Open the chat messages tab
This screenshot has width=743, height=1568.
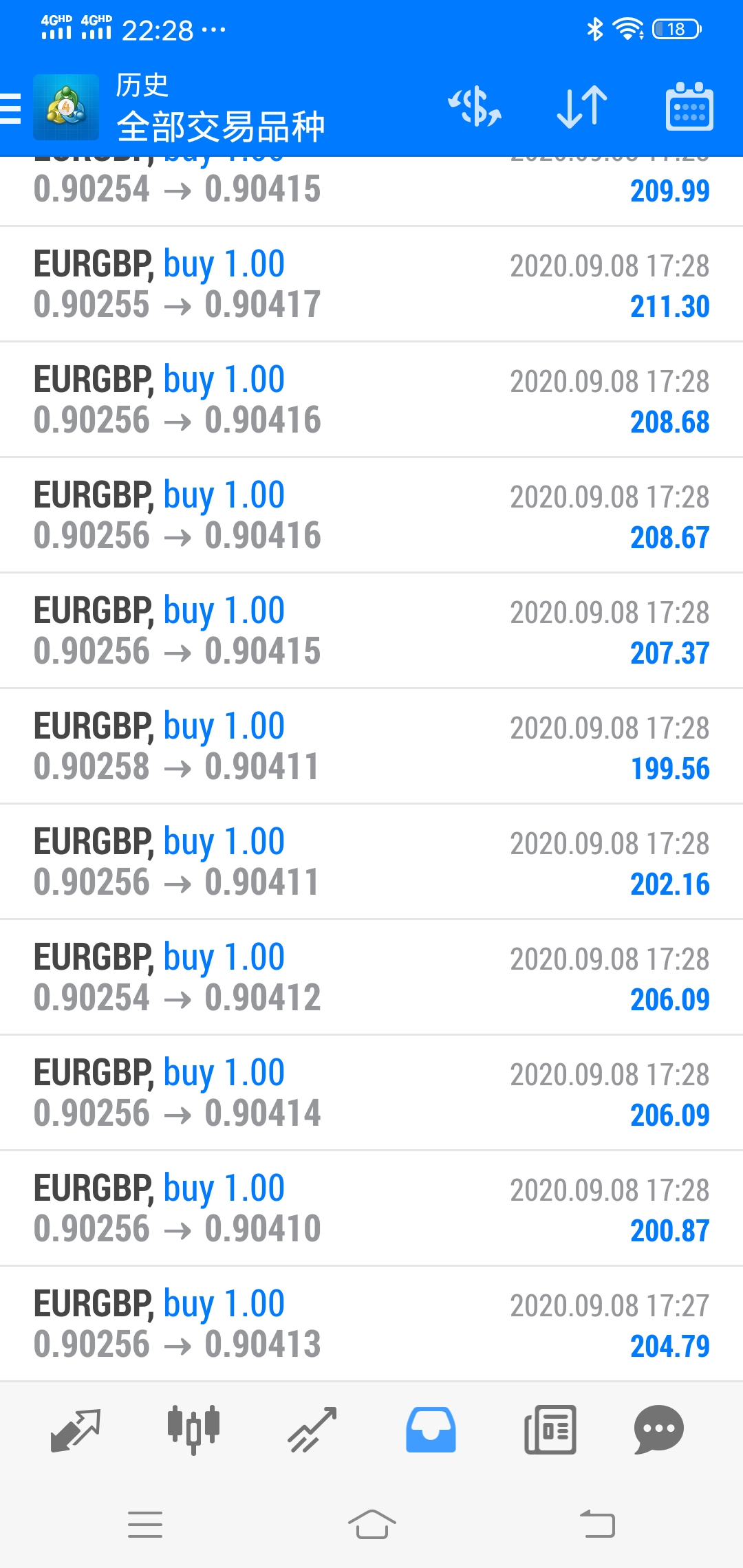click(x=658, y=1430)
